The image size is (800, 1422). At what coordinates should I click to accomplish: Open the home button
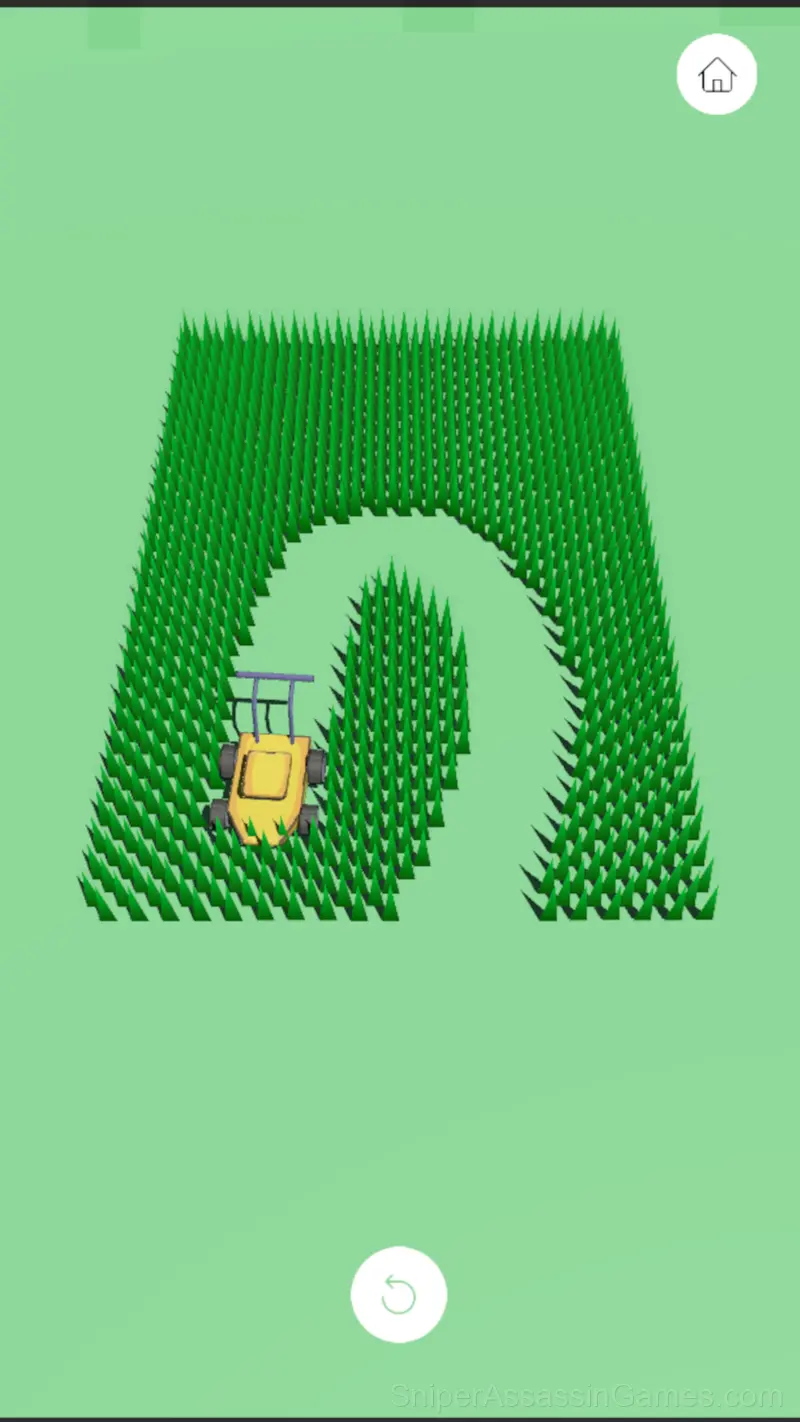717,74
